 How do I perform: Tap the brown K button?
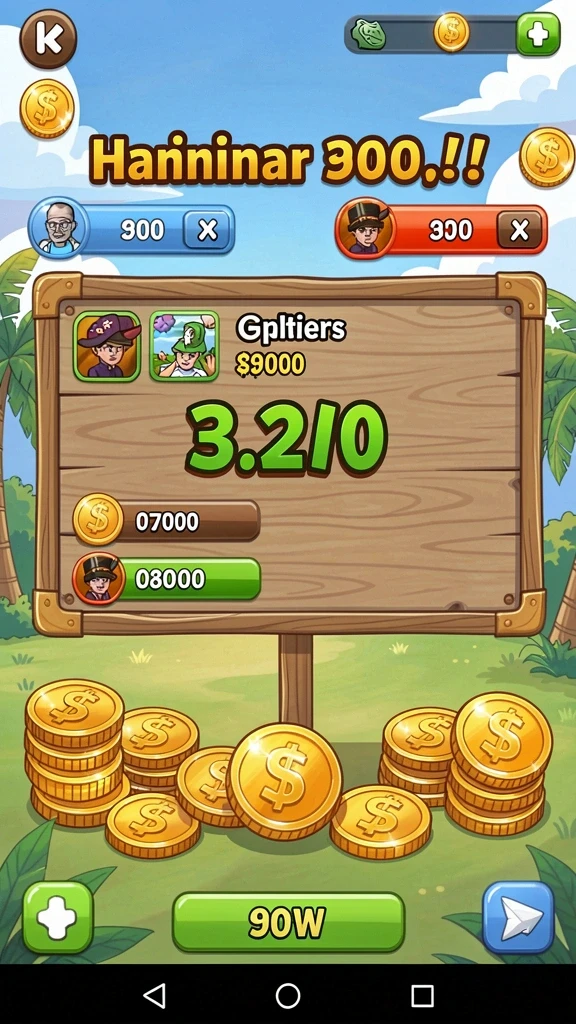(48, 39)
